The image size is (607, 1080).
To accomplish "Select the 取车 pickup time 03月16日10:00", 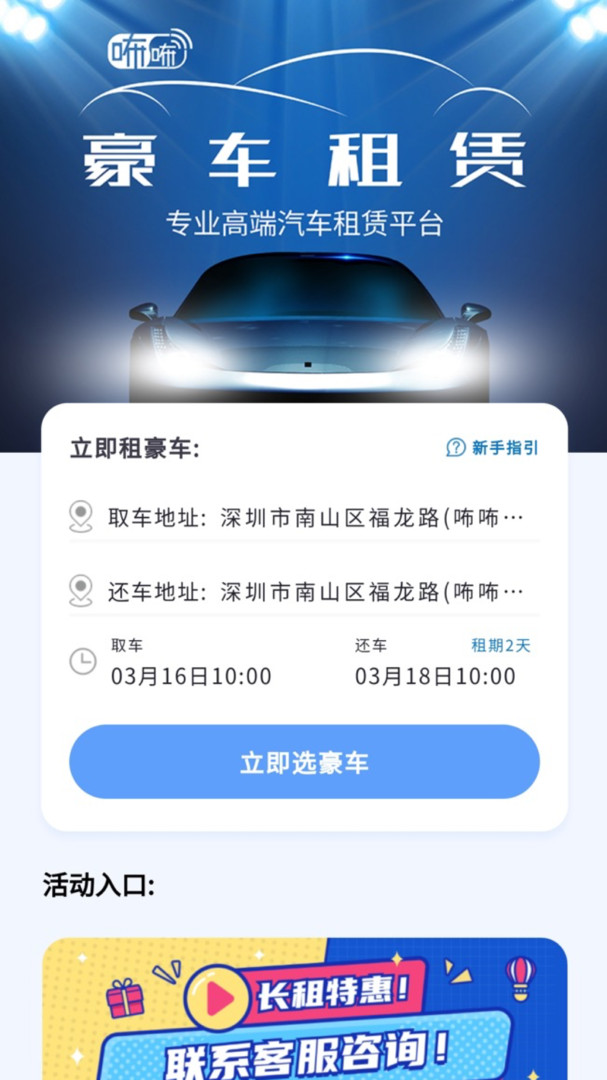I will 191,663.
